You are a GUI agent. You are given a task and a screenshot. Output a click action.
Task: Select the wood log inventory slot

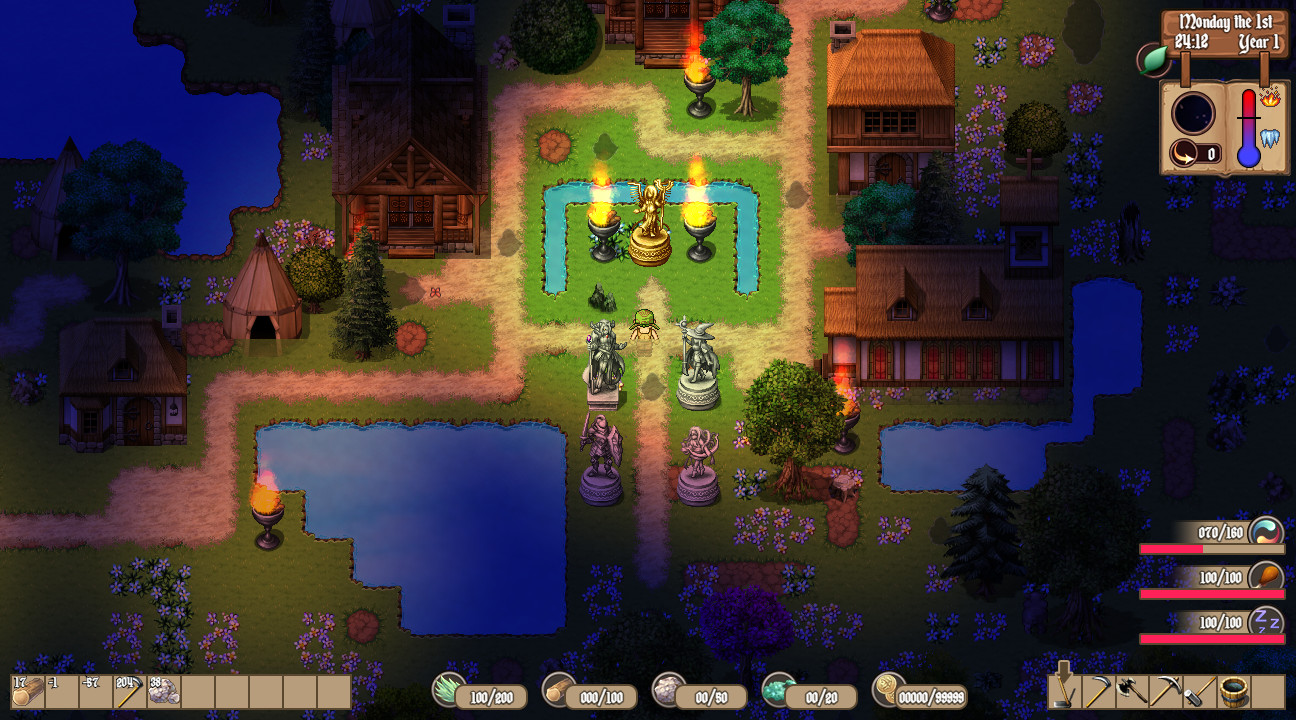[28, 692]
